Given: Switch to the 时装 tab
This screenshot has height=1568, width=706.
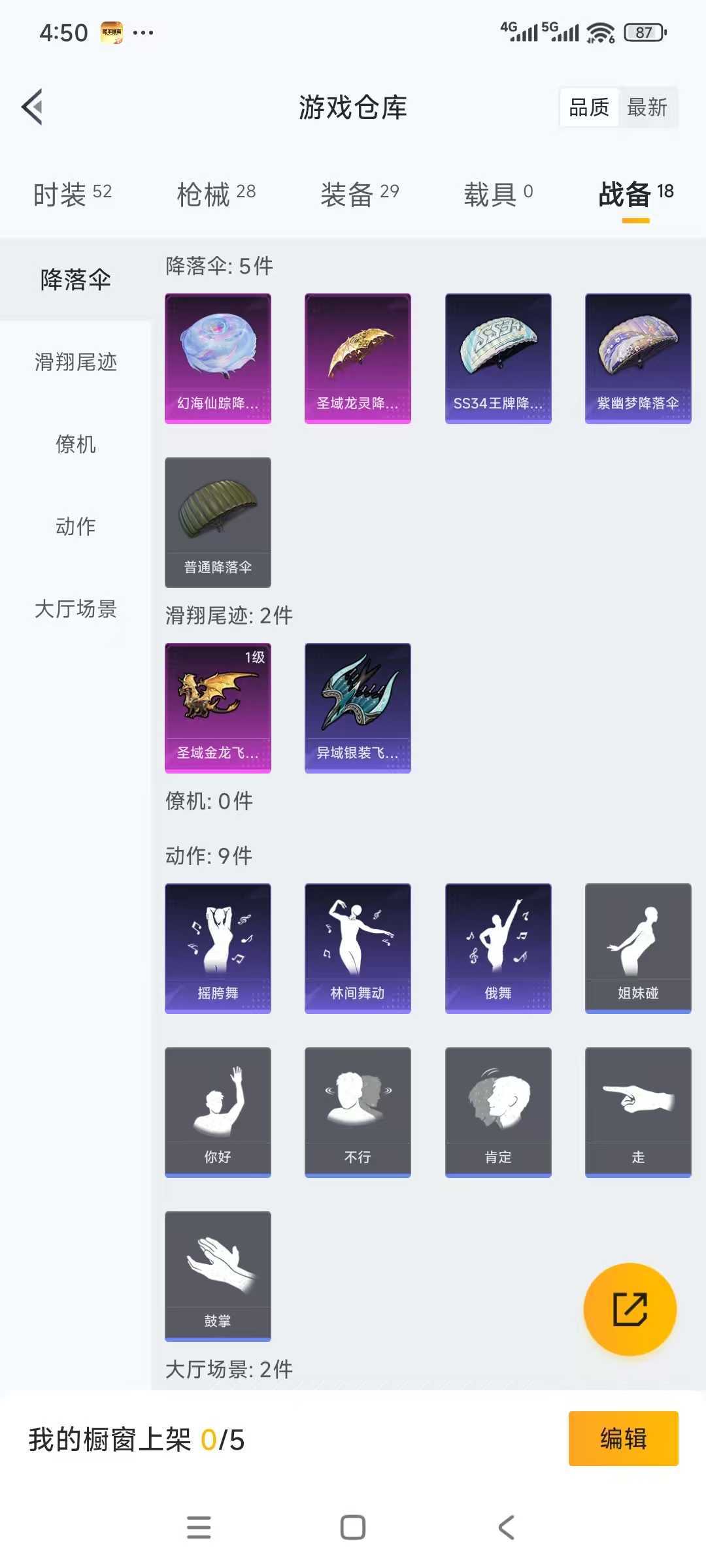Looking at the screenshot, I should click(x=73, y=194).
